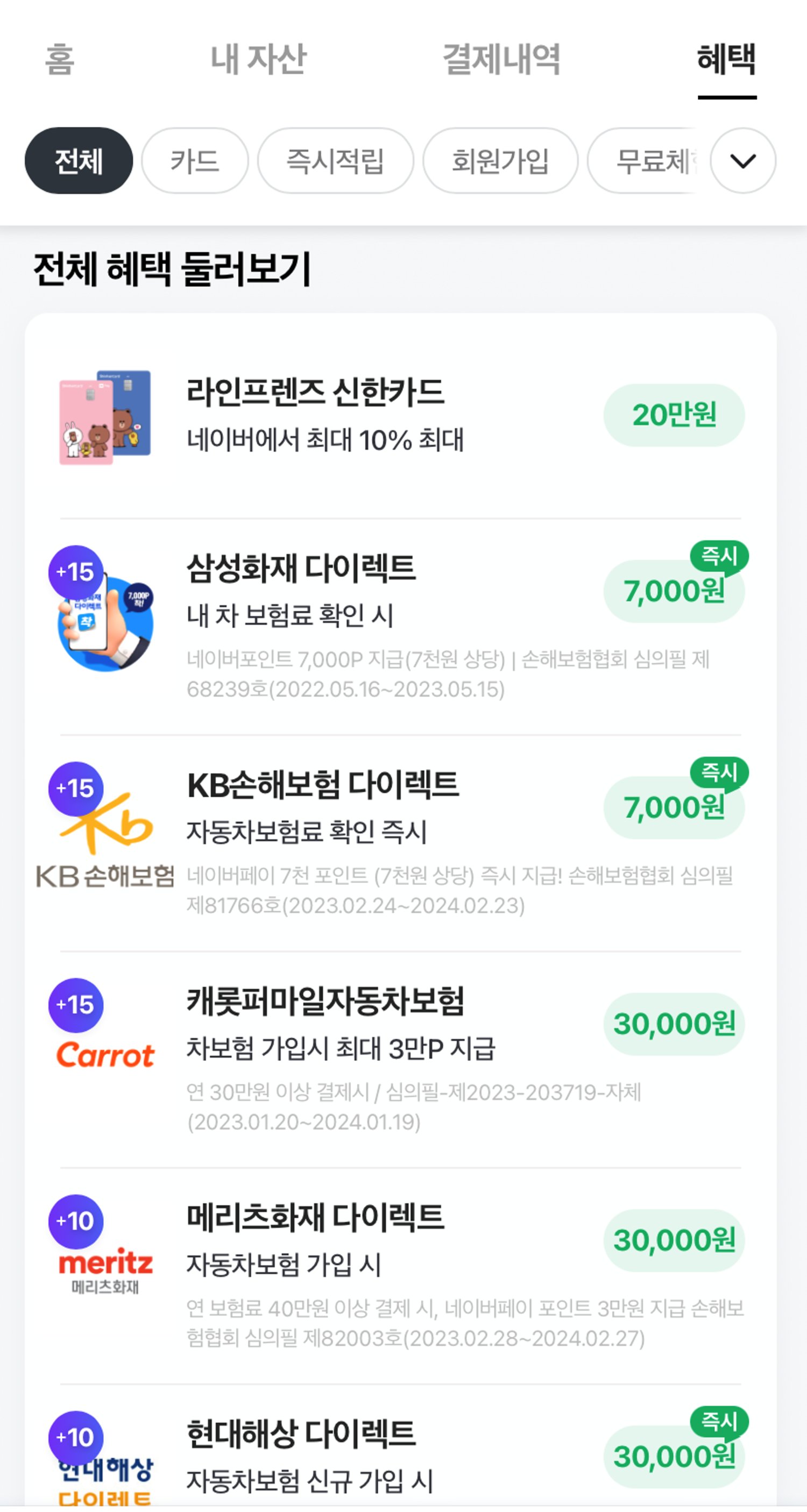Image resolution: width=807 pixels, height=1512 pixels.
Task: Select the 혜택 tab
Action: click(726, 59)
